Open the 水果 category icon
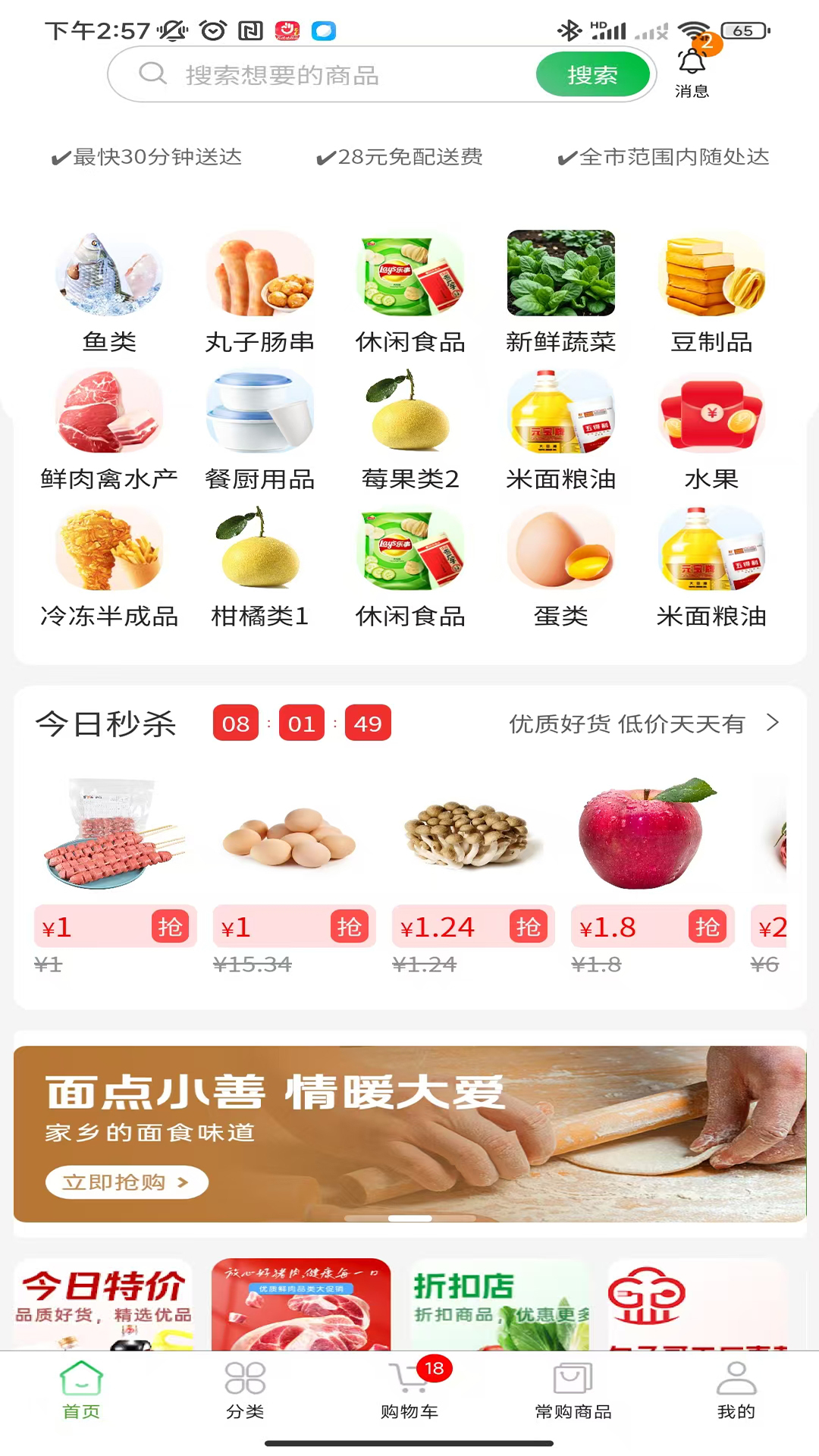 click(x=711, y=412)
